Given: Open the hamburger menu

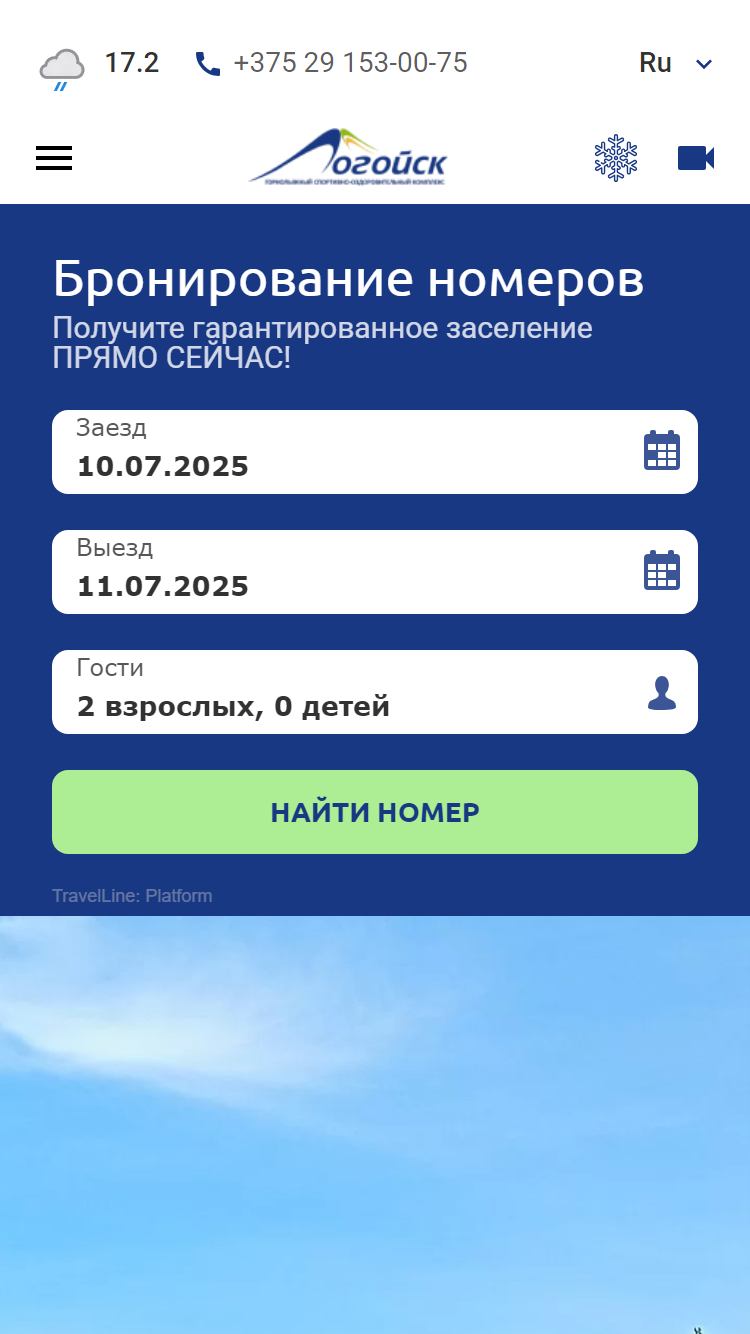Looking at the screenshot, I should point(54,158).
